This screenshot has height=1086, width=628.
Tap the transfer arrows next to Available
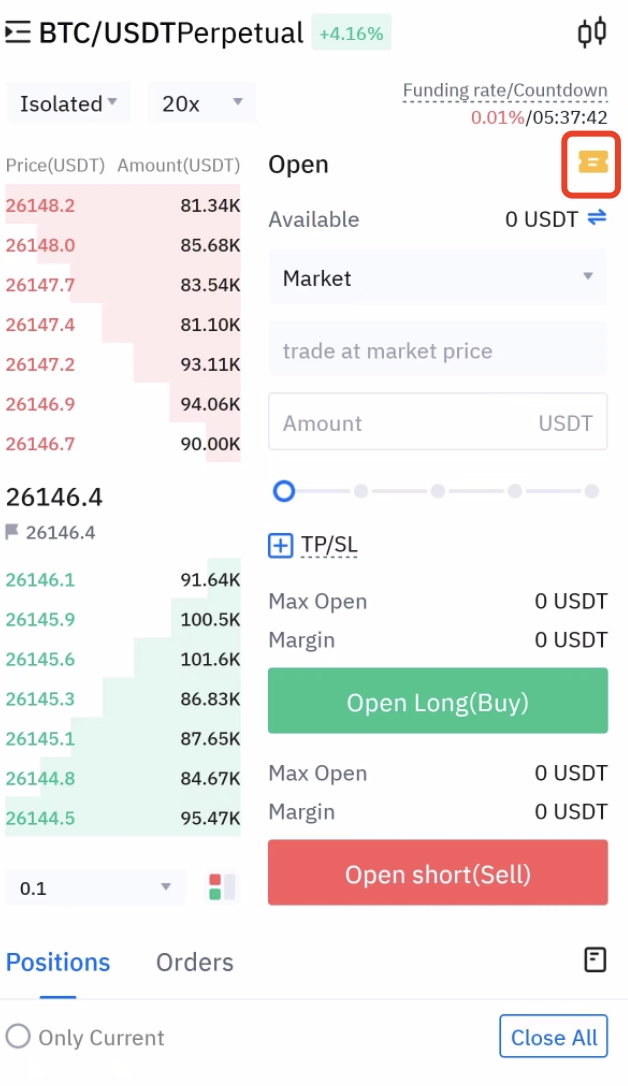tap(597, 218)
